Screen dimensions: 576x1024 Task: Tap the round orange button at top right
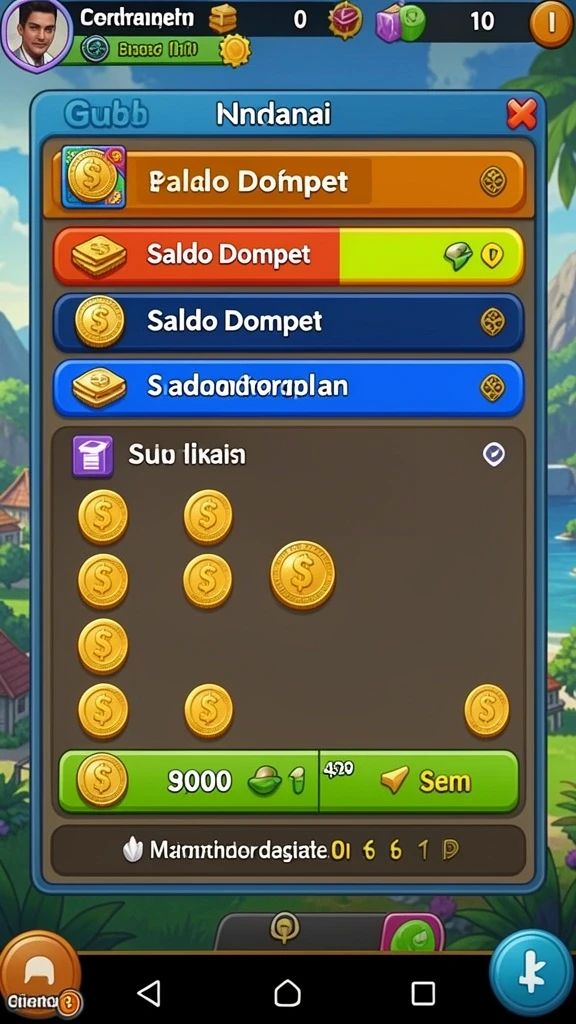pyautogui.click(x=550, y=24)
